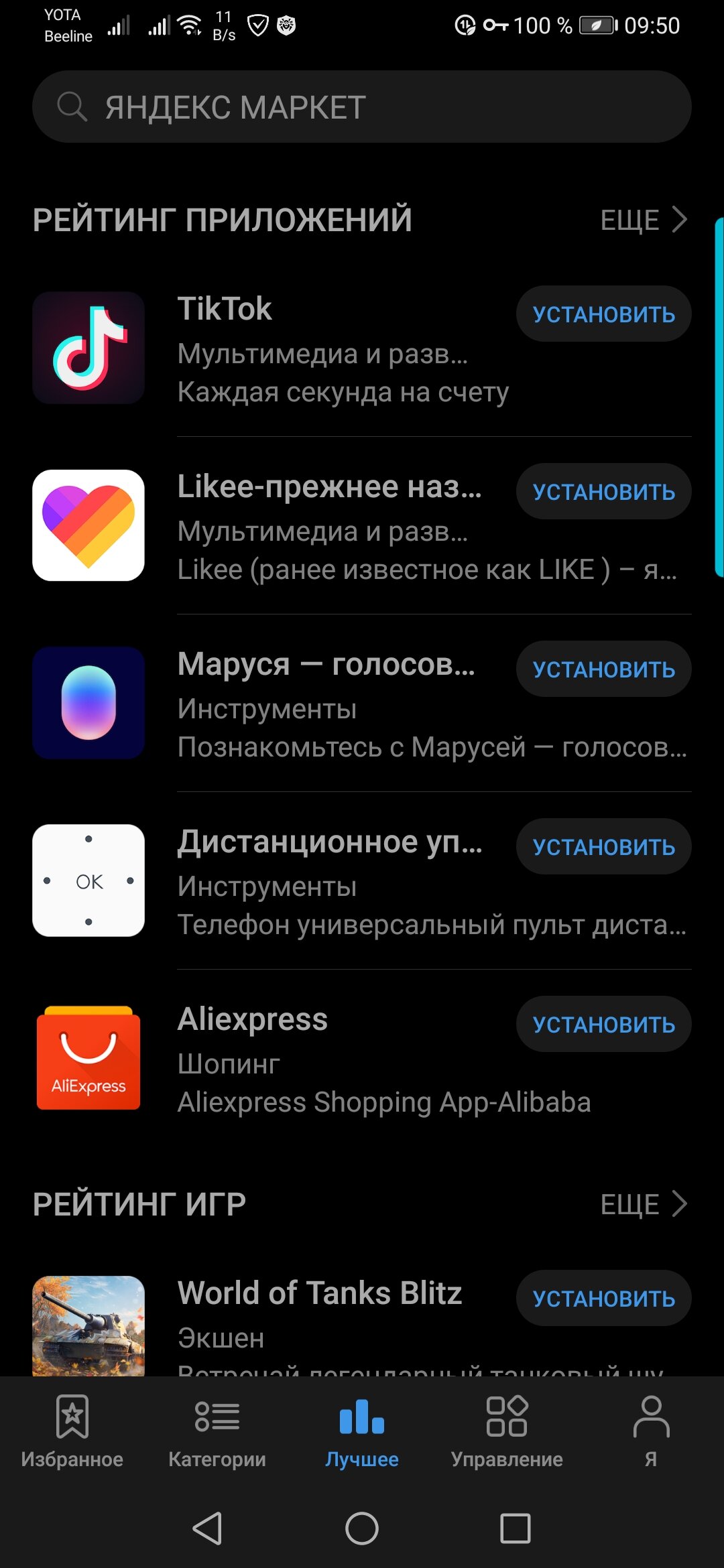
Task: Switch to the Избранное tab
Action: [x=72, y=1431]
